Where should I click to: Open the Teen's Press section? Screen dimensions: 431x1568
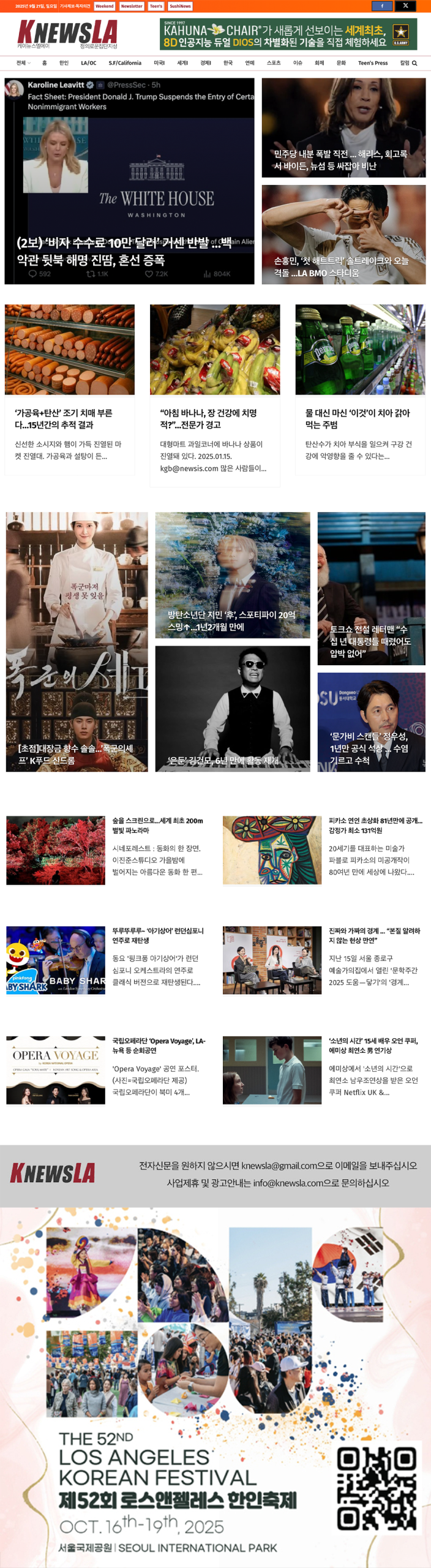pyautogui.click(x=372, y=63)
